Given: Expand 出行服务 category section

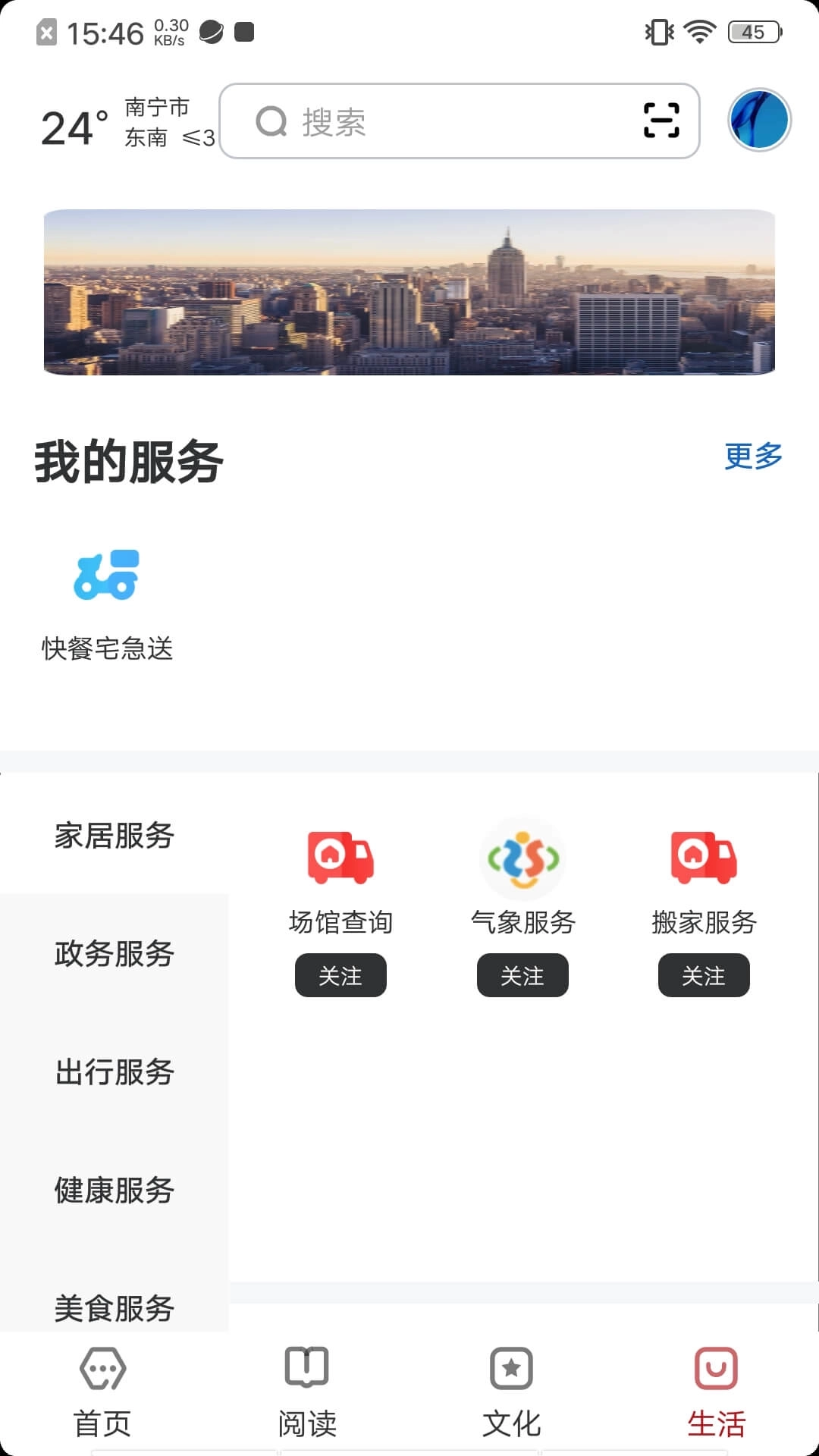Looking at the screenshot, I should click(114, 1073).
